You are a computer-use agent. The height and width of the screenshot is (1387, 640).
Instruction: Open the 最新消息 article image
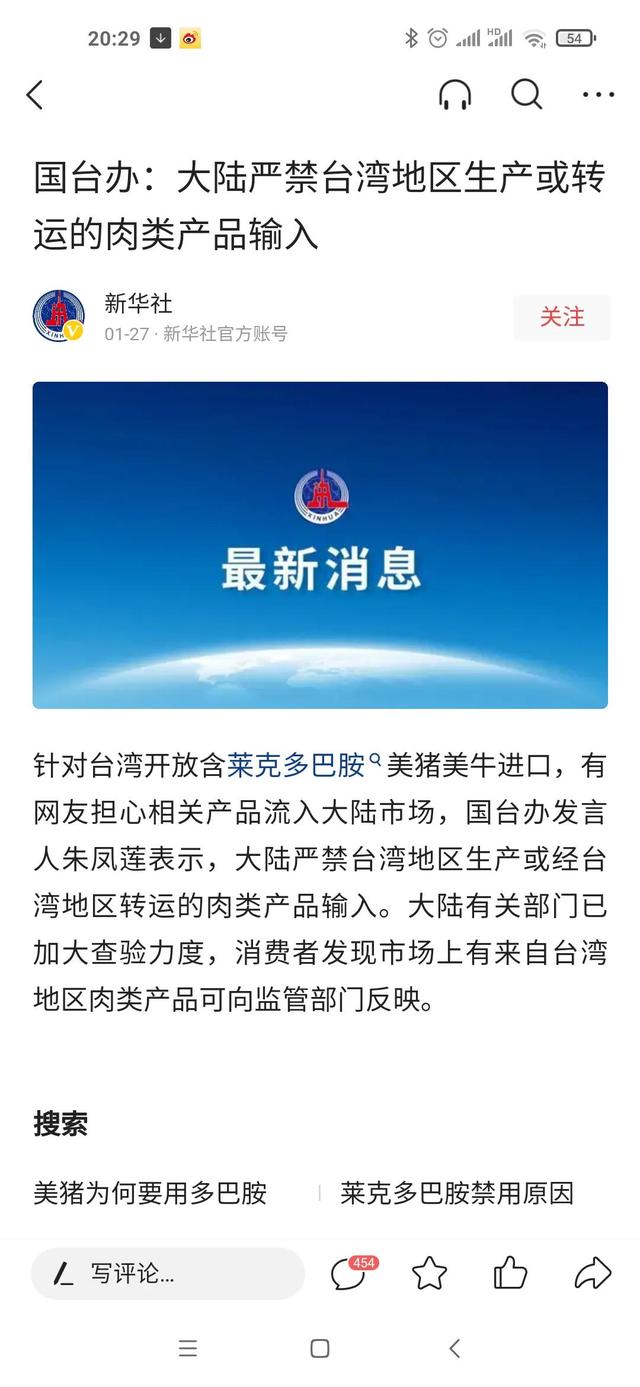320,545
